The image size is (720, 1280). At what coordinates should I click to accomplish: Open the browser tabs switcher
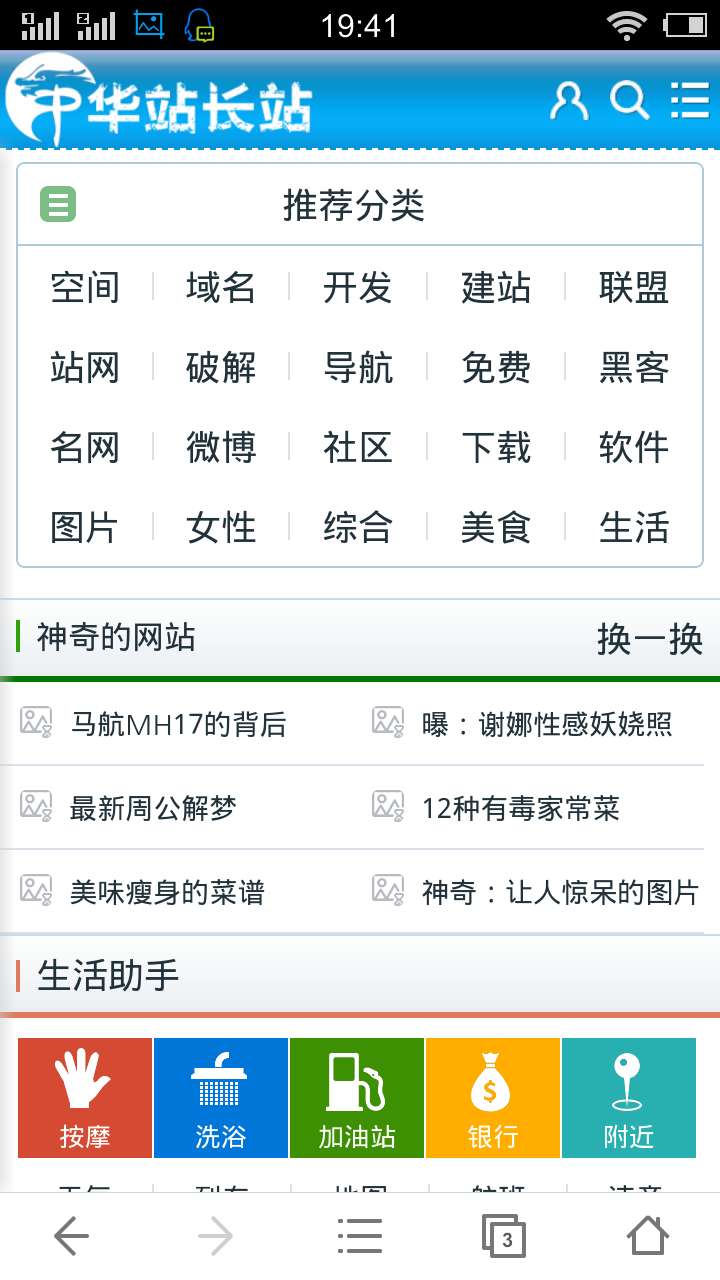[503, 1237]
